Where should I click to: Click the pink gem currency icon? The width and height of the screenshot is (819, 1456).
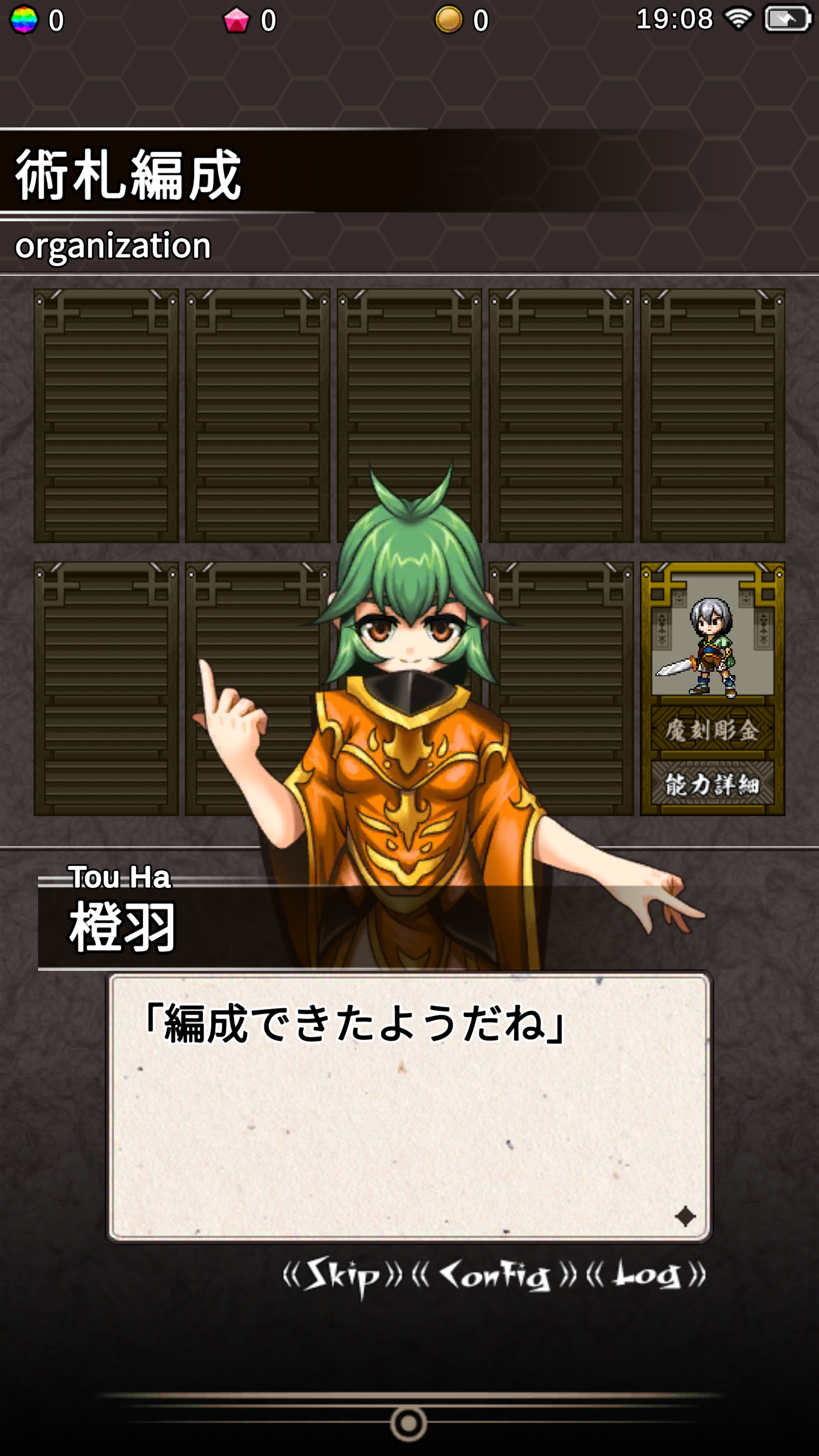point(236,20)
